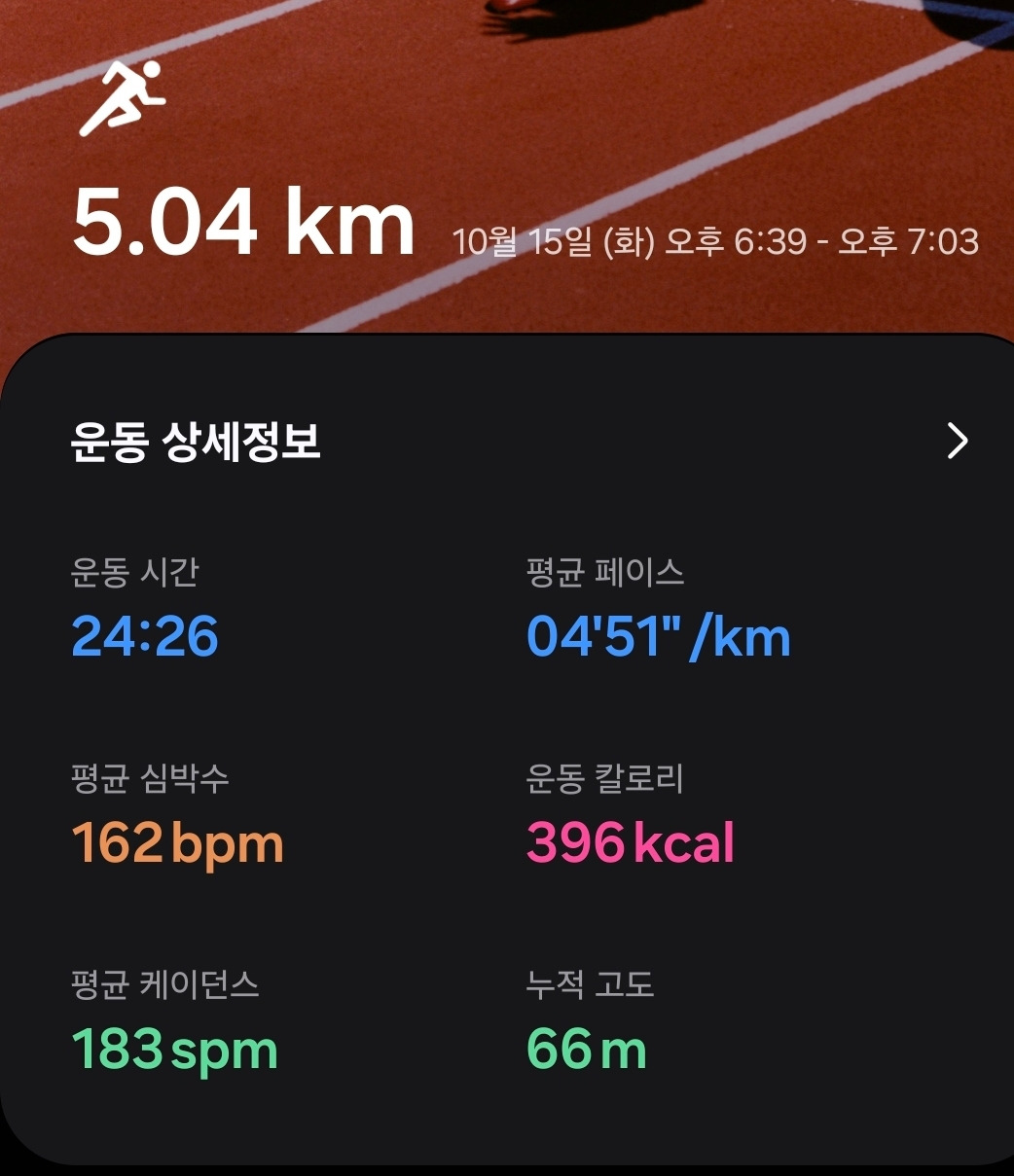This screenshot has height=1176, width=1014.
Task: Tap the average pace 04'51" stat
Action: pos(658,638)
